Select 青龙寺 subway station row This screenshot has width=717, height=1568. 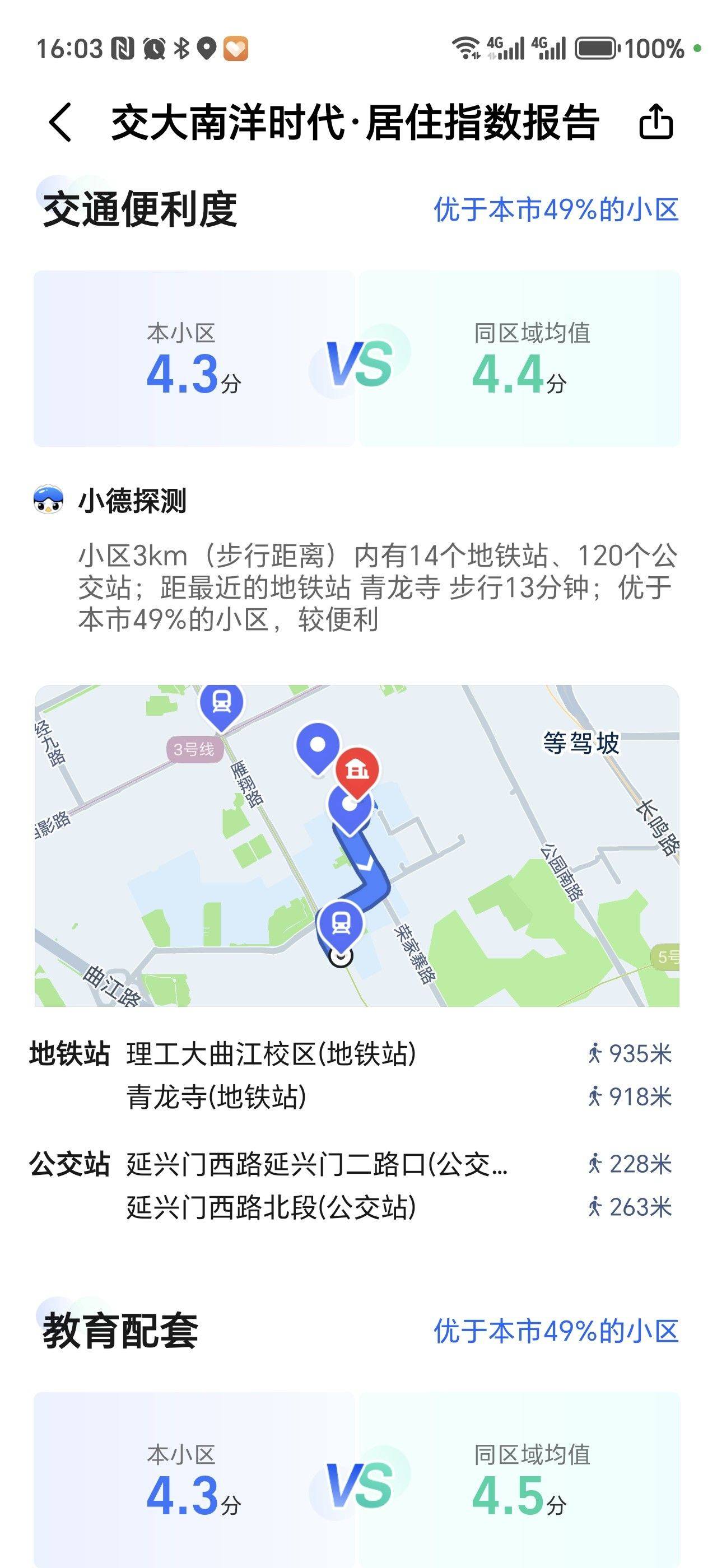point(217,1097)
